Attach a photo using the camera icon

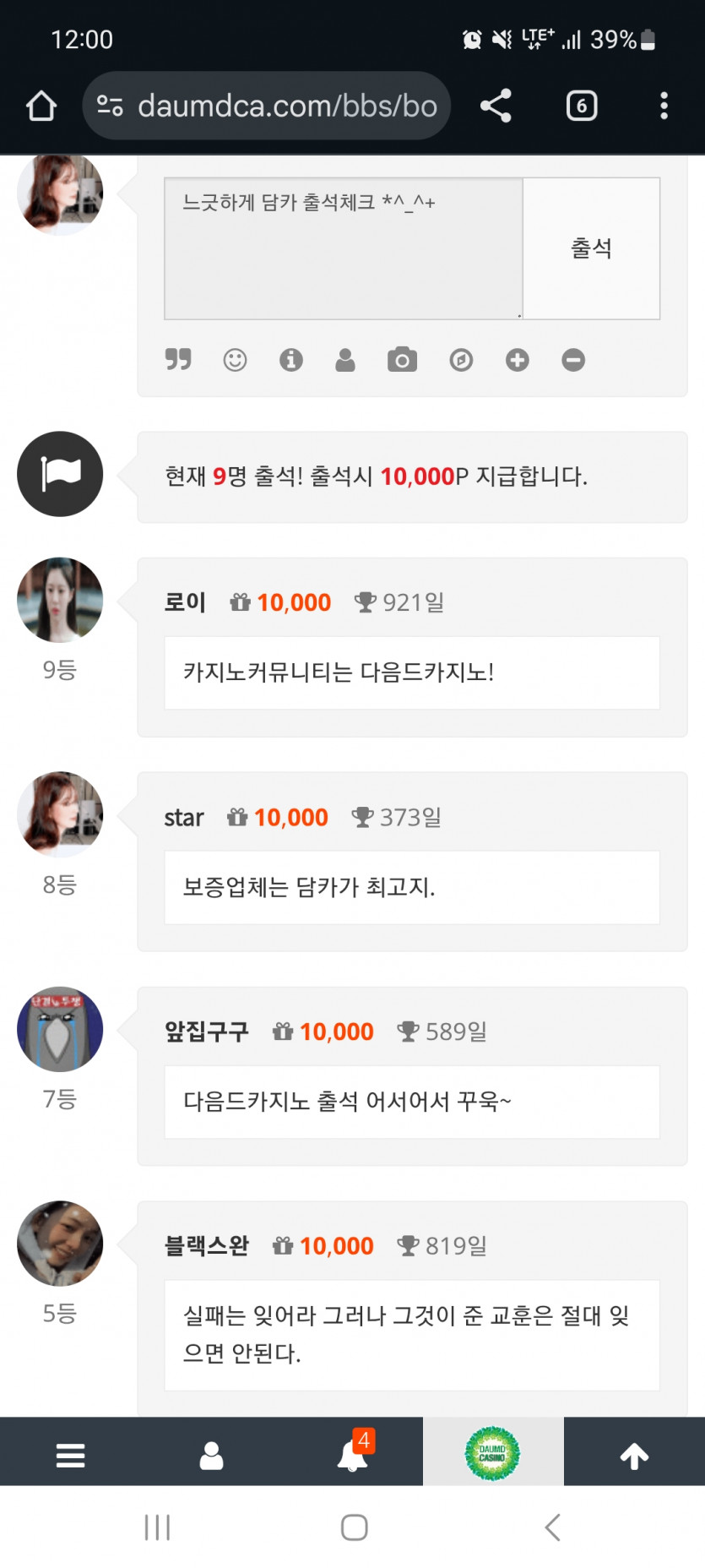[x=403, y=359]
